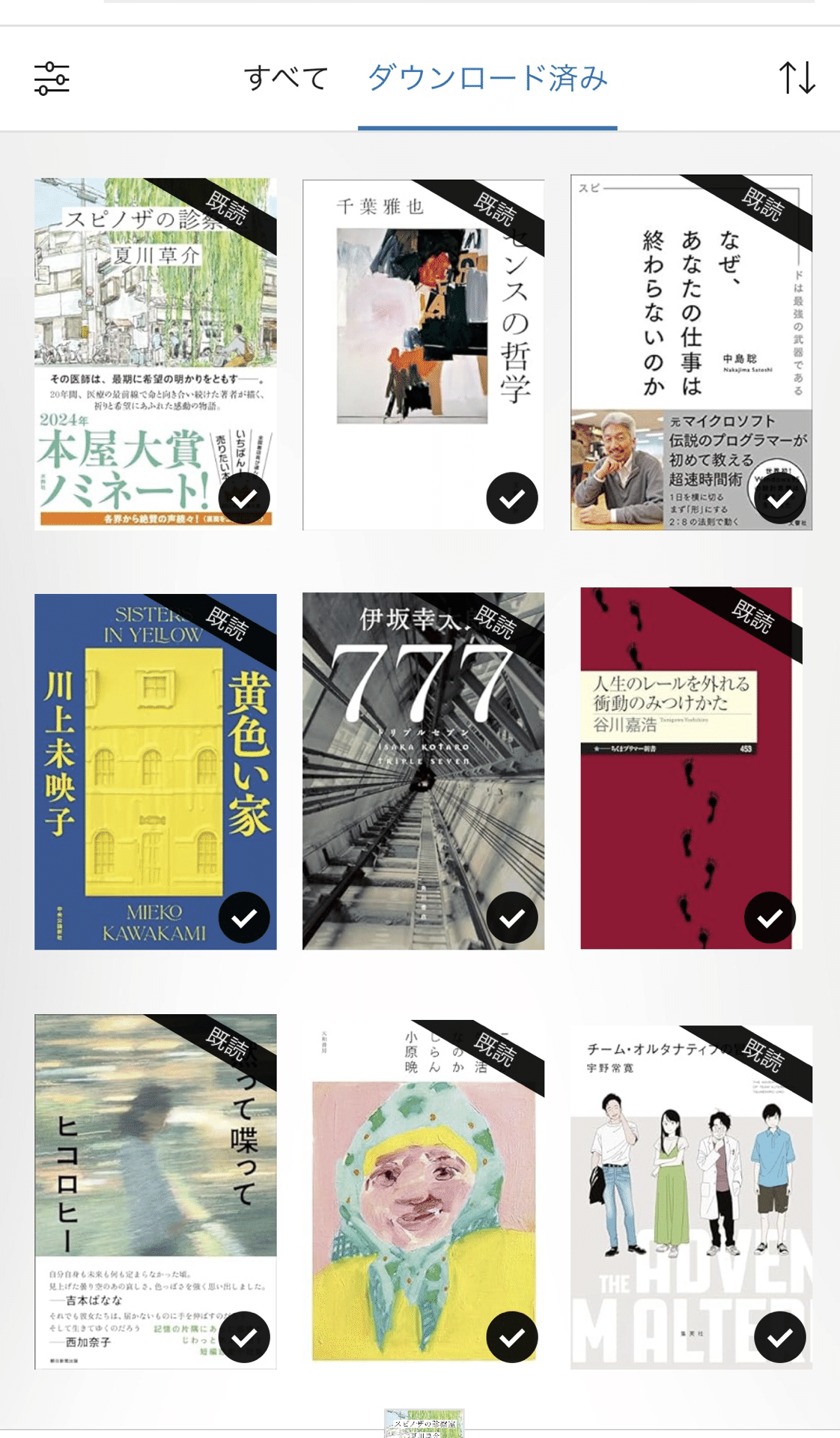Open the filter options icon

(x=52, y=79)
